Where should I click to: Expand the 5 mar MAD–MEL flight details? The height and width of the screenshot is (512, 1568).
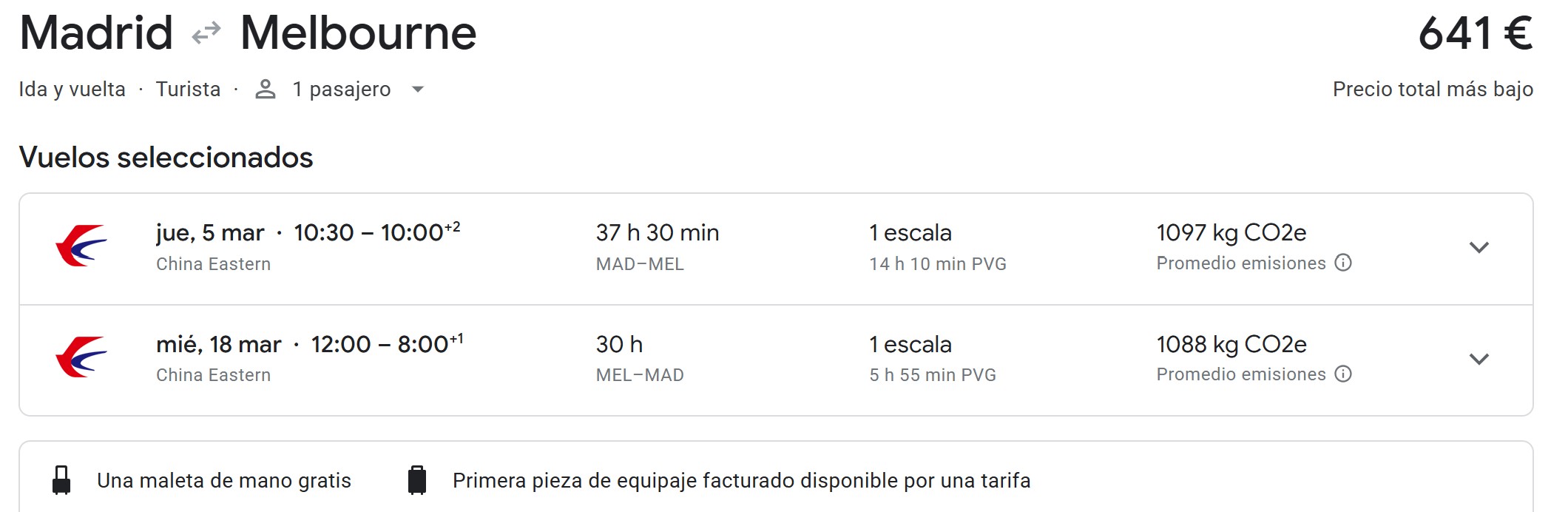click(x=1479, y=248)
